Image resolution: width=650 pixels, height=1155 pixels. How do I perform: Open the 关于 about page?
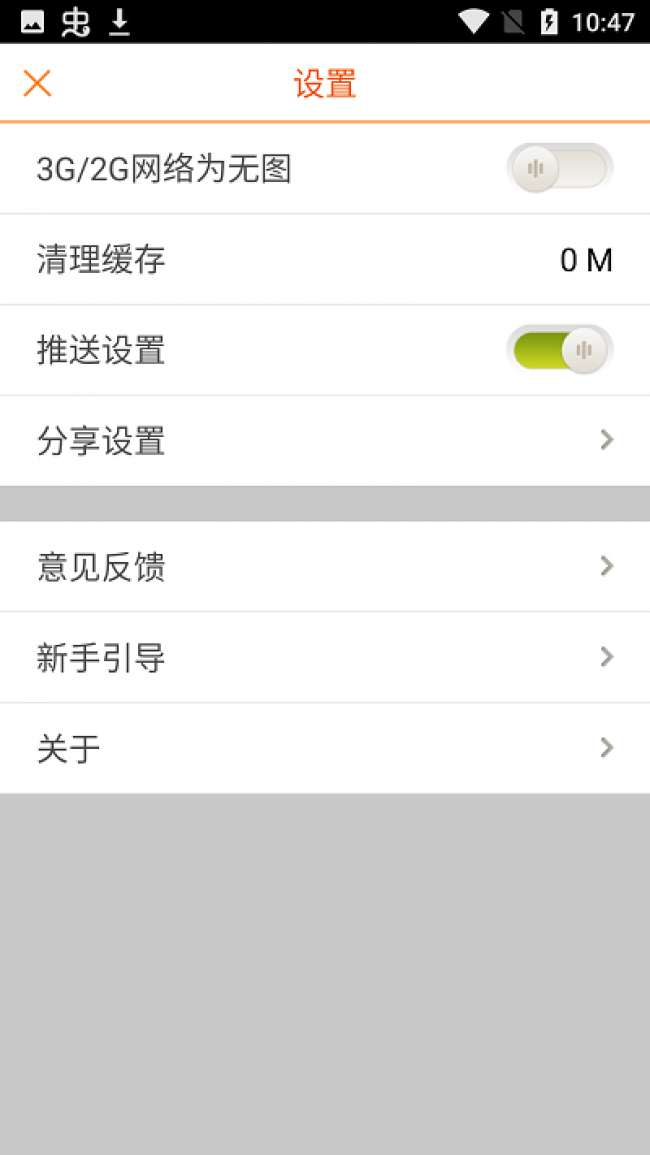[x=325, y=748]
